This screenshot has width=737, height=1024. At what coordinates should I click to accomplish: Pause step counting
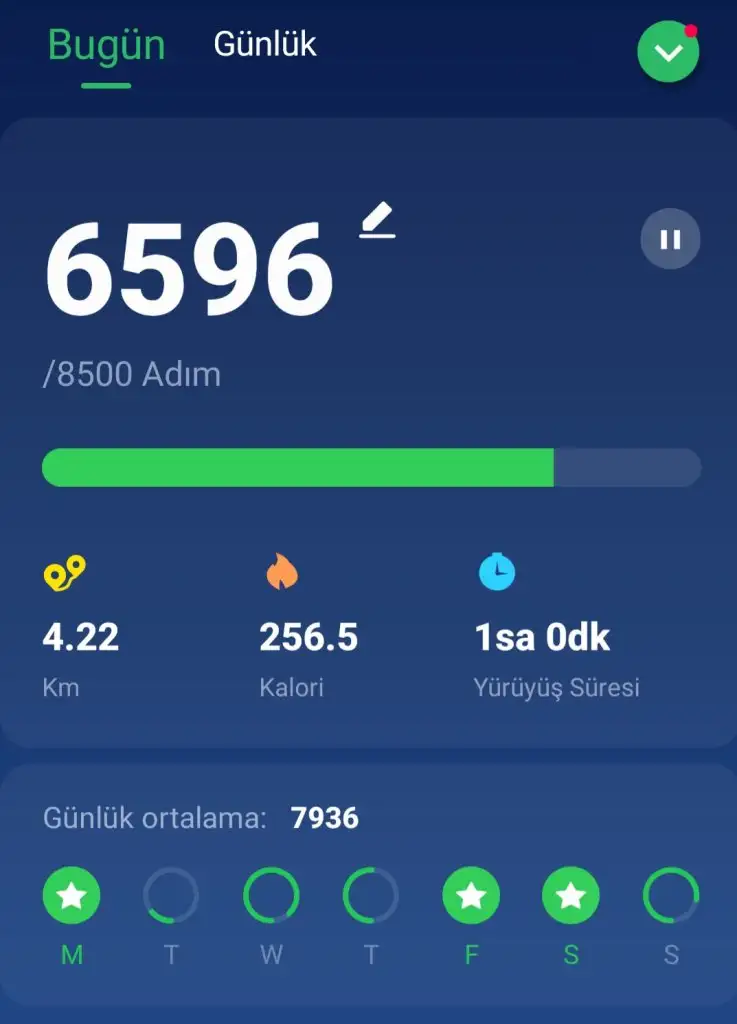tap(670, 239)
